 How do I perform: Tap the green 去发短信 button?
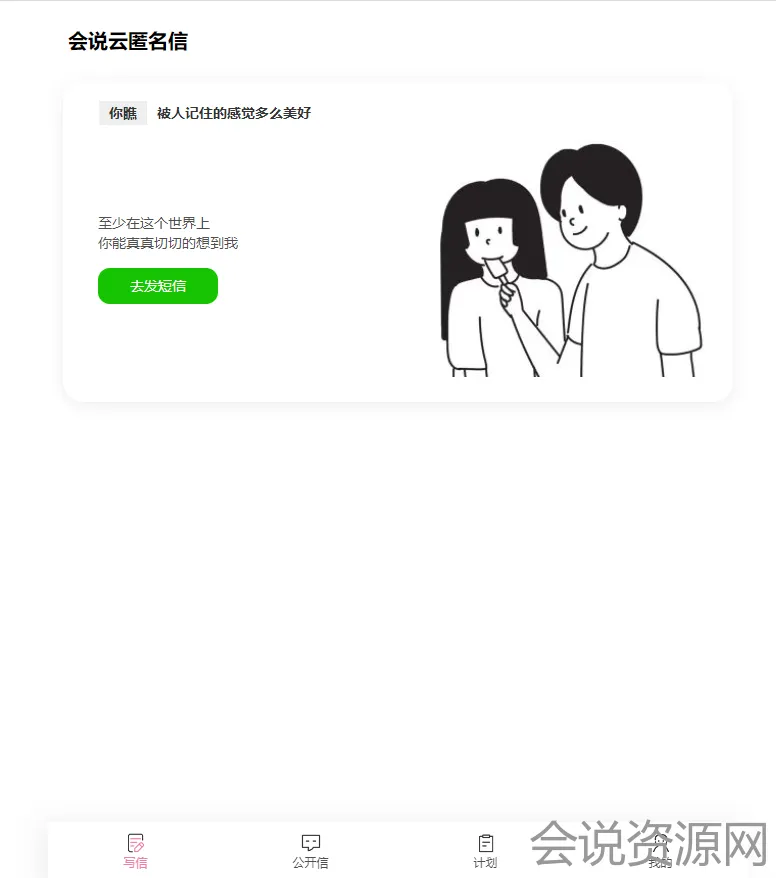click(x=158, y=286)
